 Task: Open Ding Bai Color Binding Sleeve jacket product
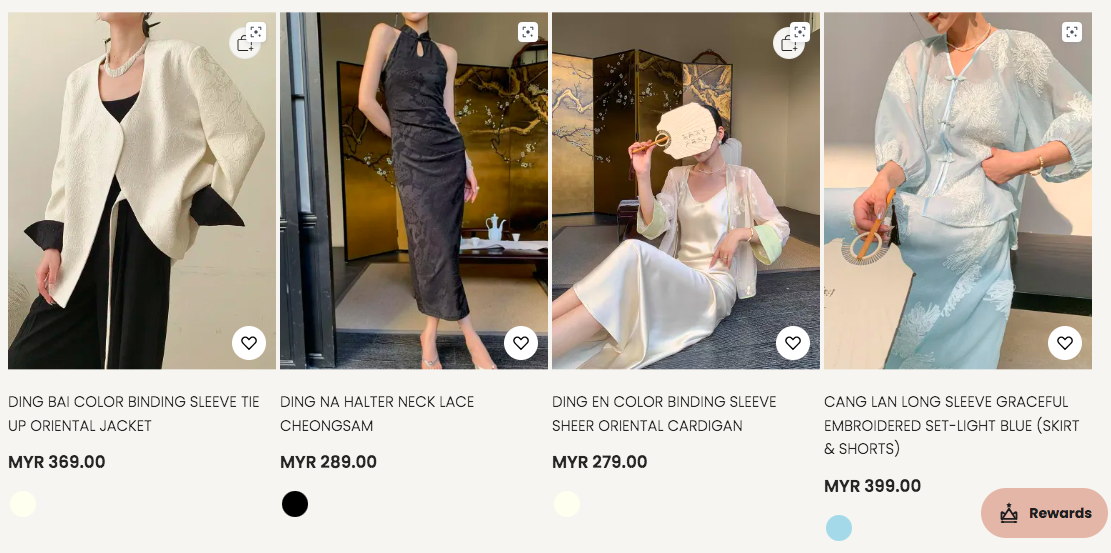tap(133, 413)
